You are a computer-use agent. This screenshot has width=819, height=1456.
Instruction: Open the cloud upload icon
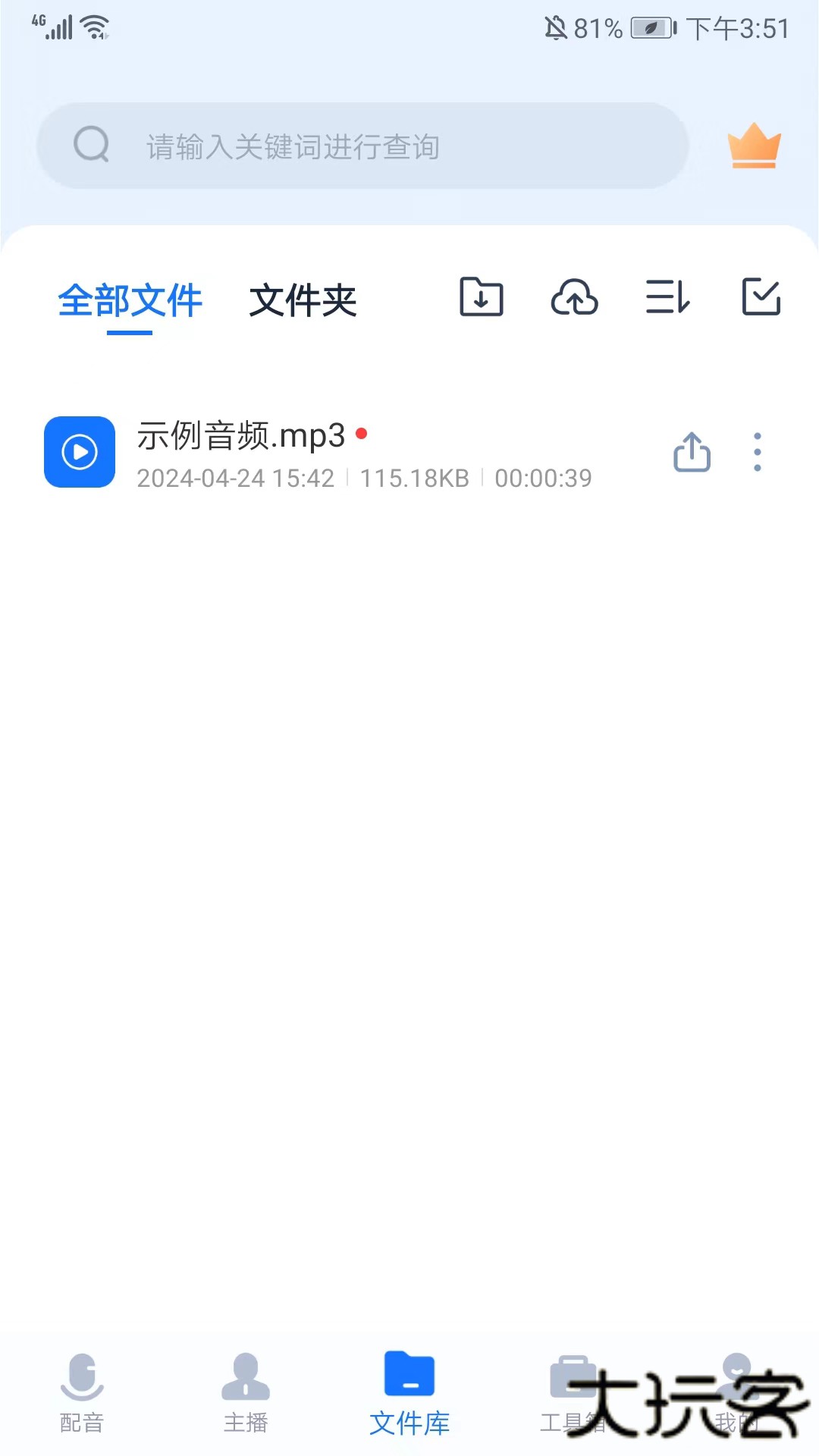coord(574,297)
